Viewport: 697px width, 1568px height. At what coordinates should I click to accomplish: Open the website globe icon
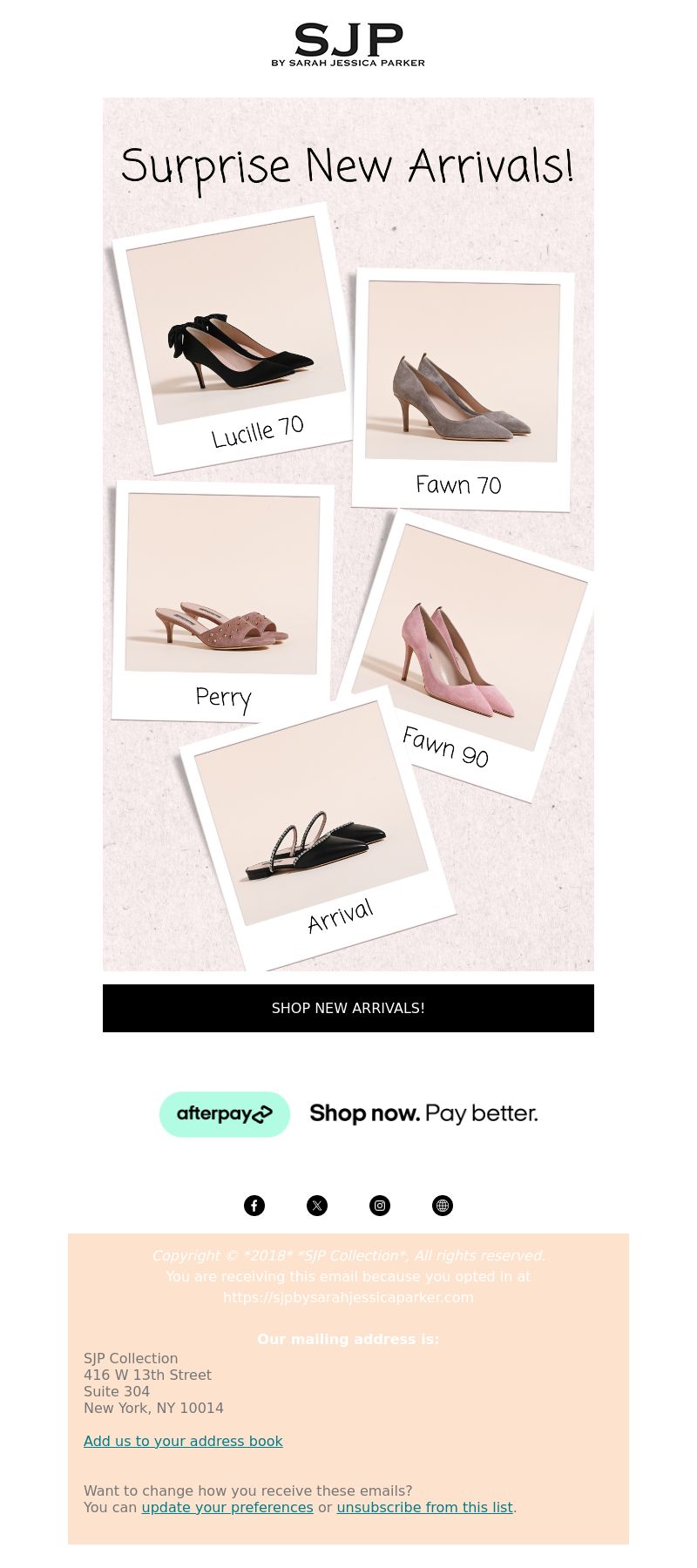[443, 1206]
